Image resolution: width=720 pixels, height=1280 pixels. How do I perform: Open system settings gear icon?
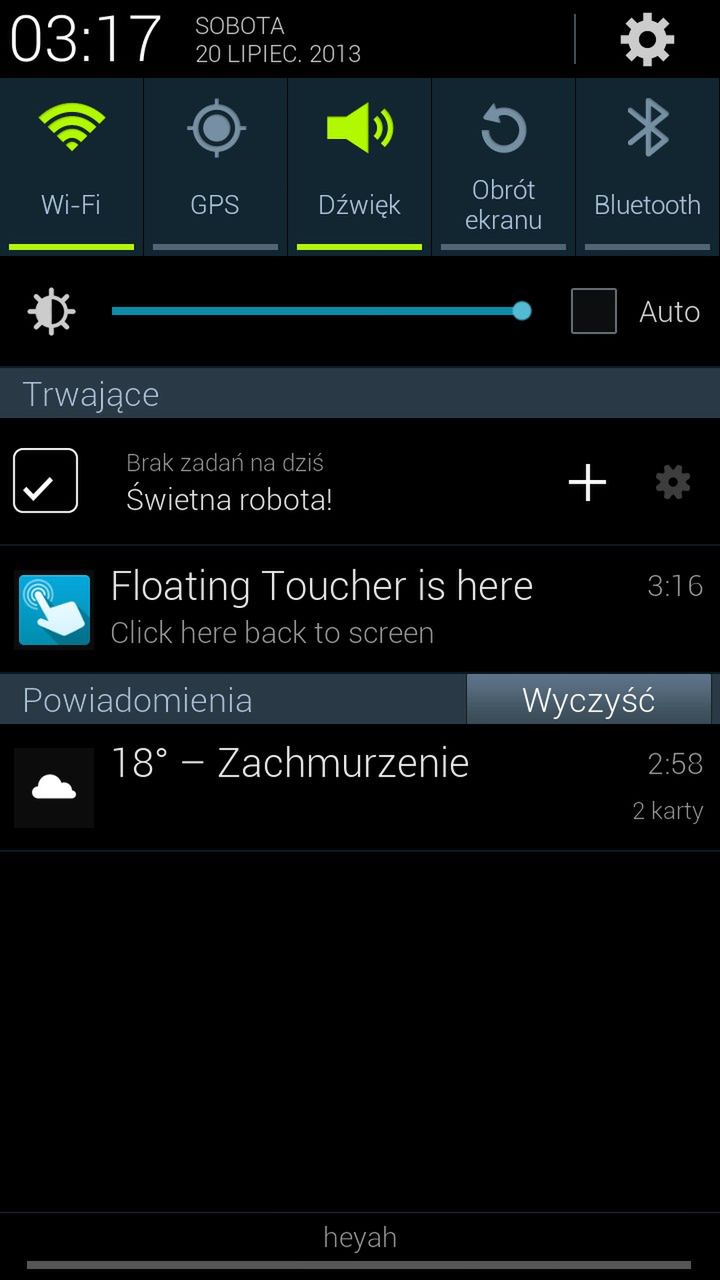(647, 40)
